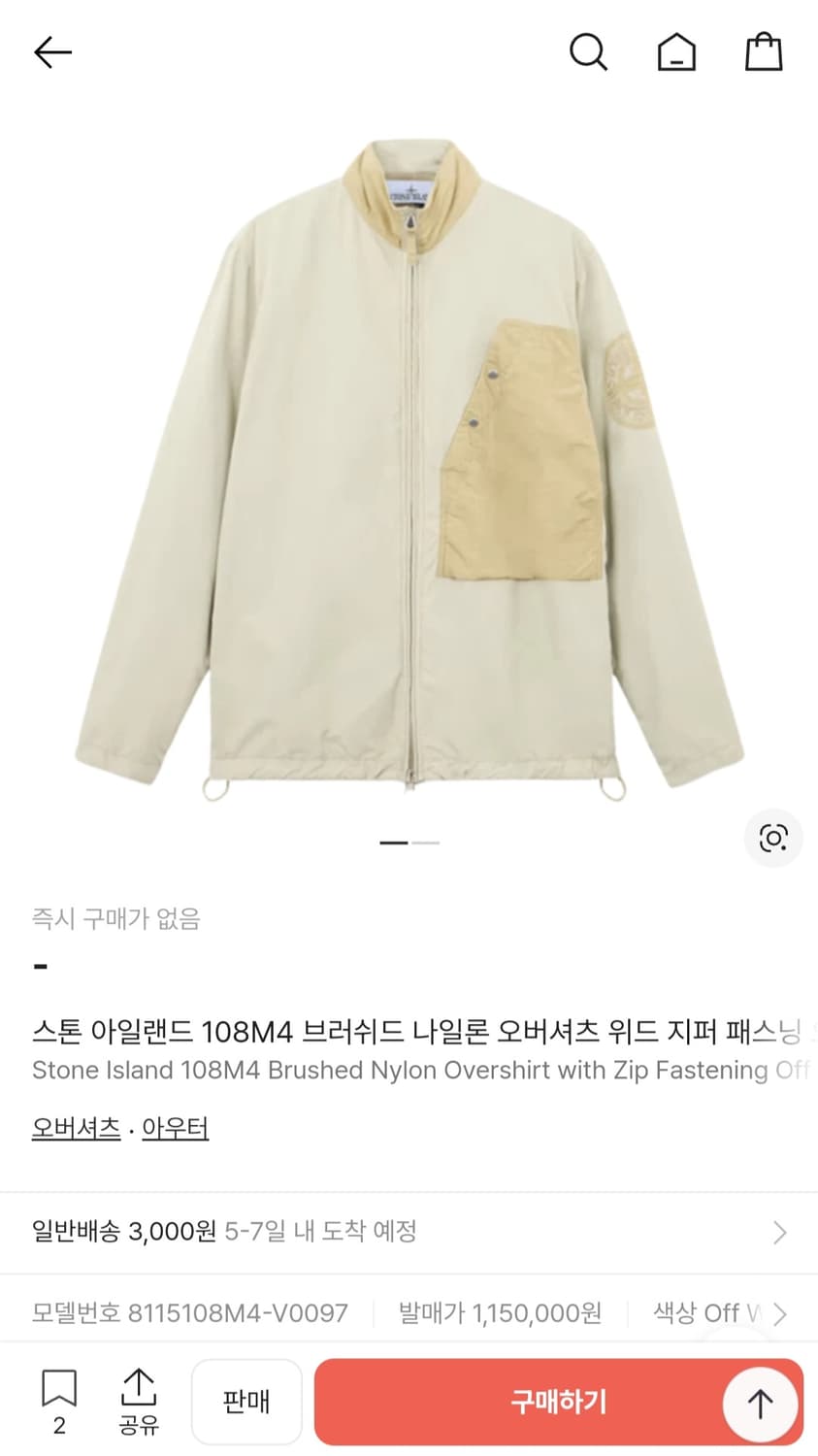Go to home via the house icon
Viewport: 818px width, 1456px height.
pyautogui.click(x=676, y=52)
